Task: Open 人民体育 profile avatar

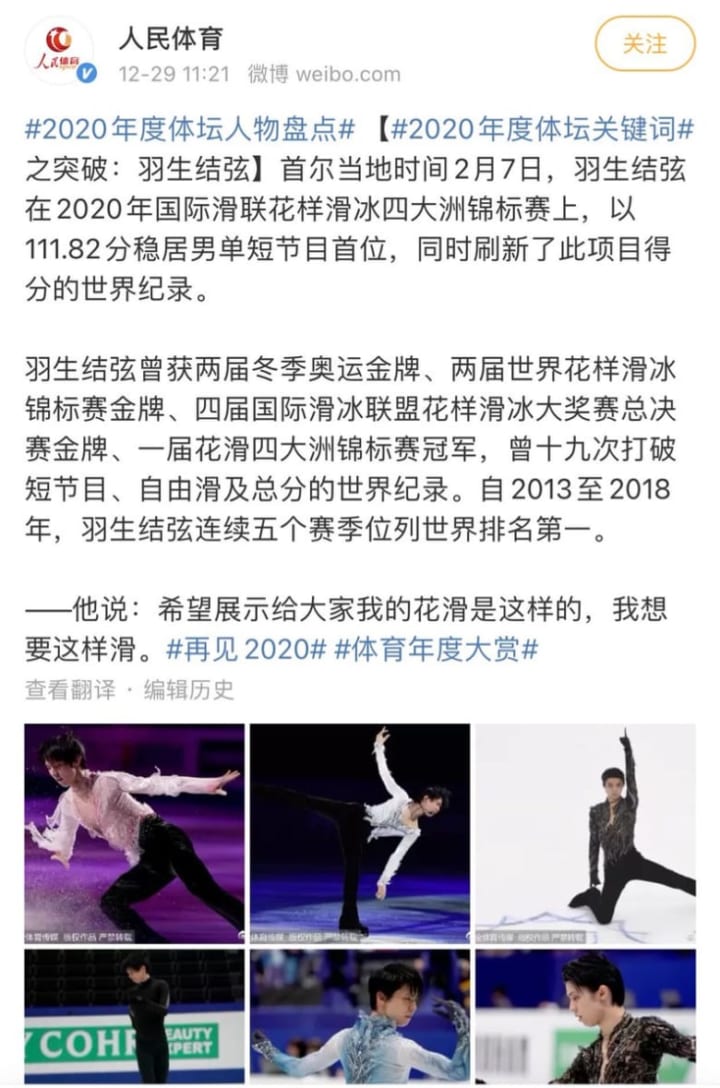Action: point(60,51)
